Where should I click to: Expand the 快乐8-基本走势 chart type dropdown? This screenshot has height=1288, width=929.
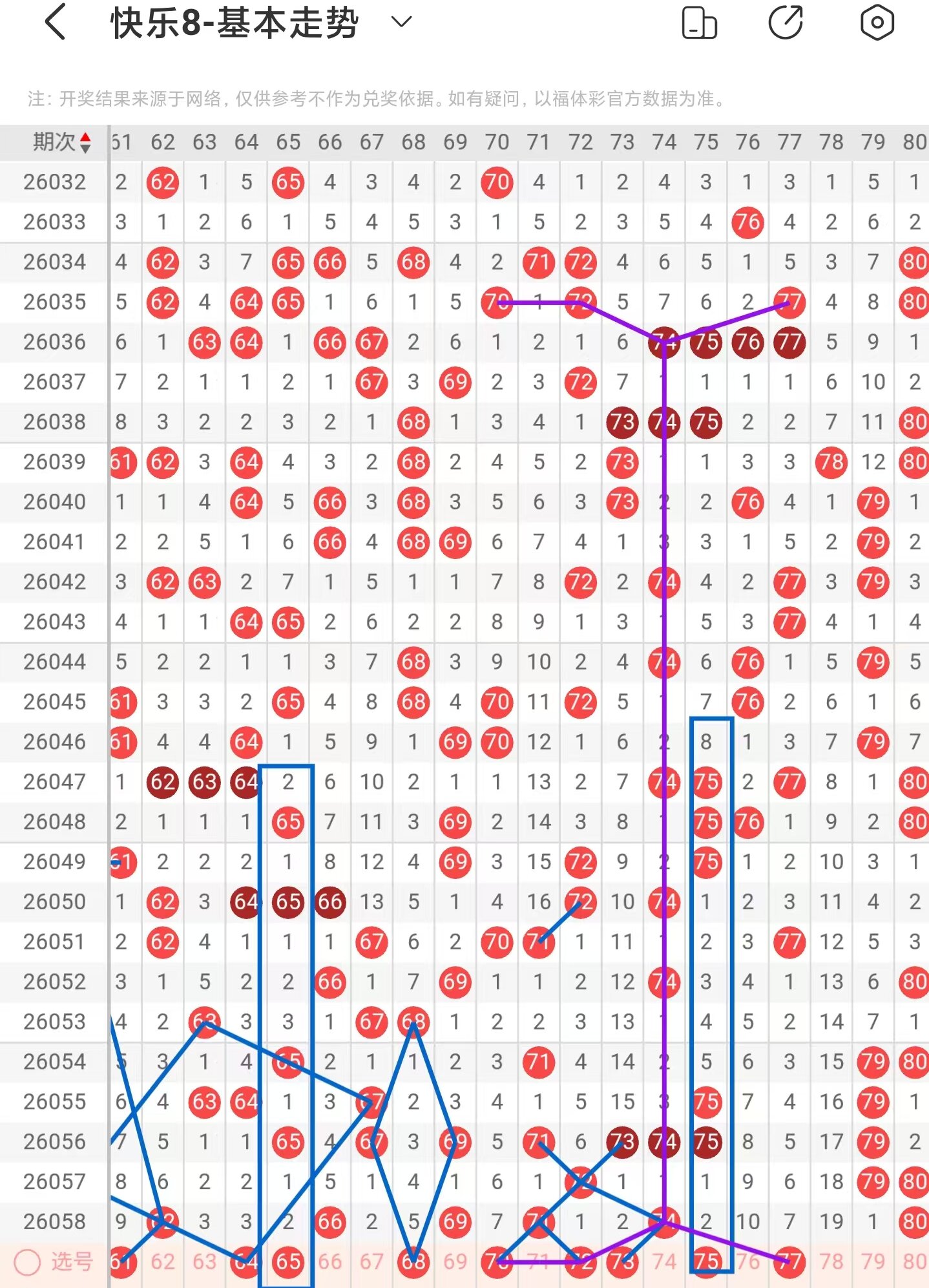[x=401, y=23]
